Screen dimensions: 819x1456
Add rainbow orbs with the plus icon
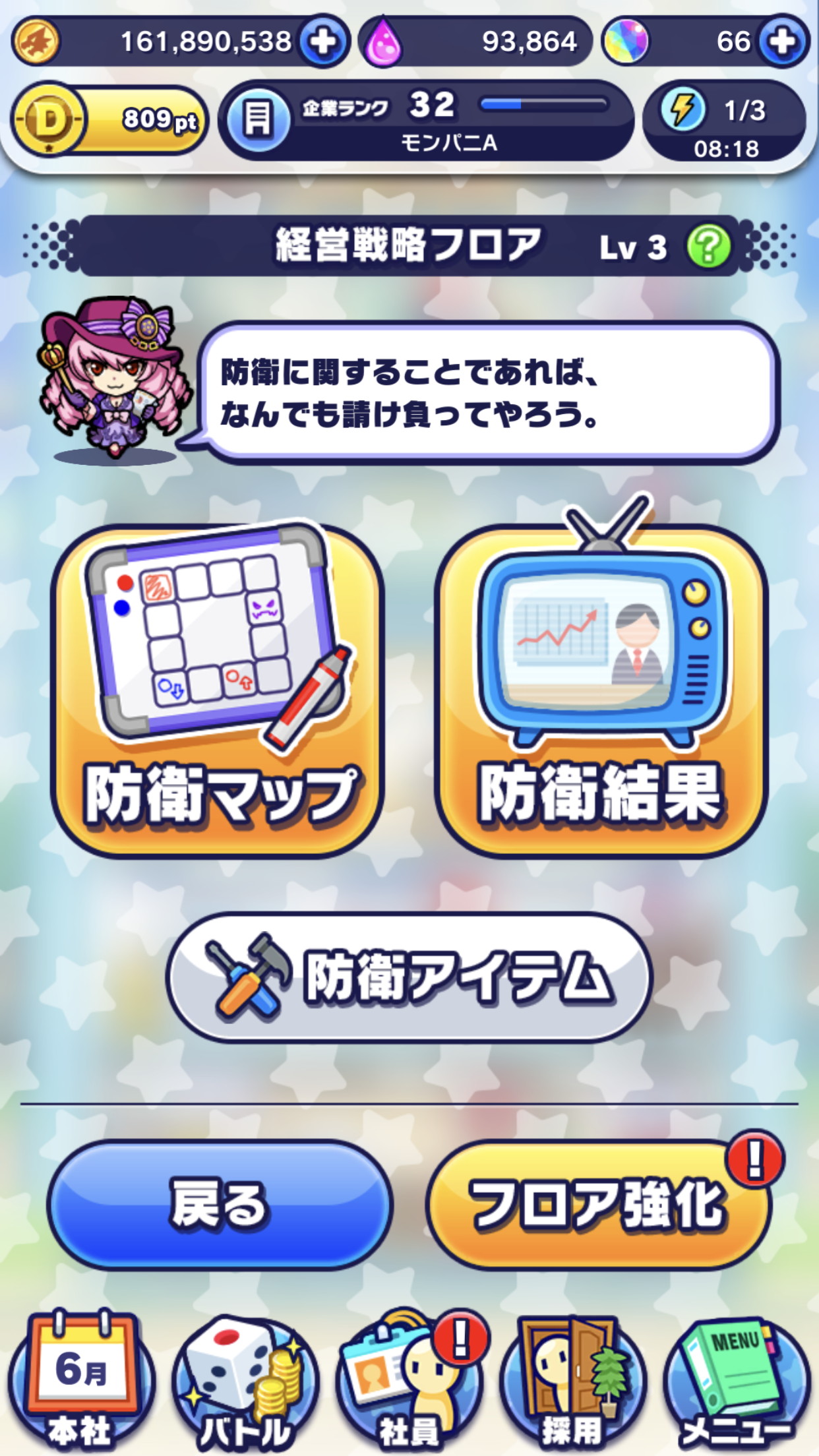(782, 42)
